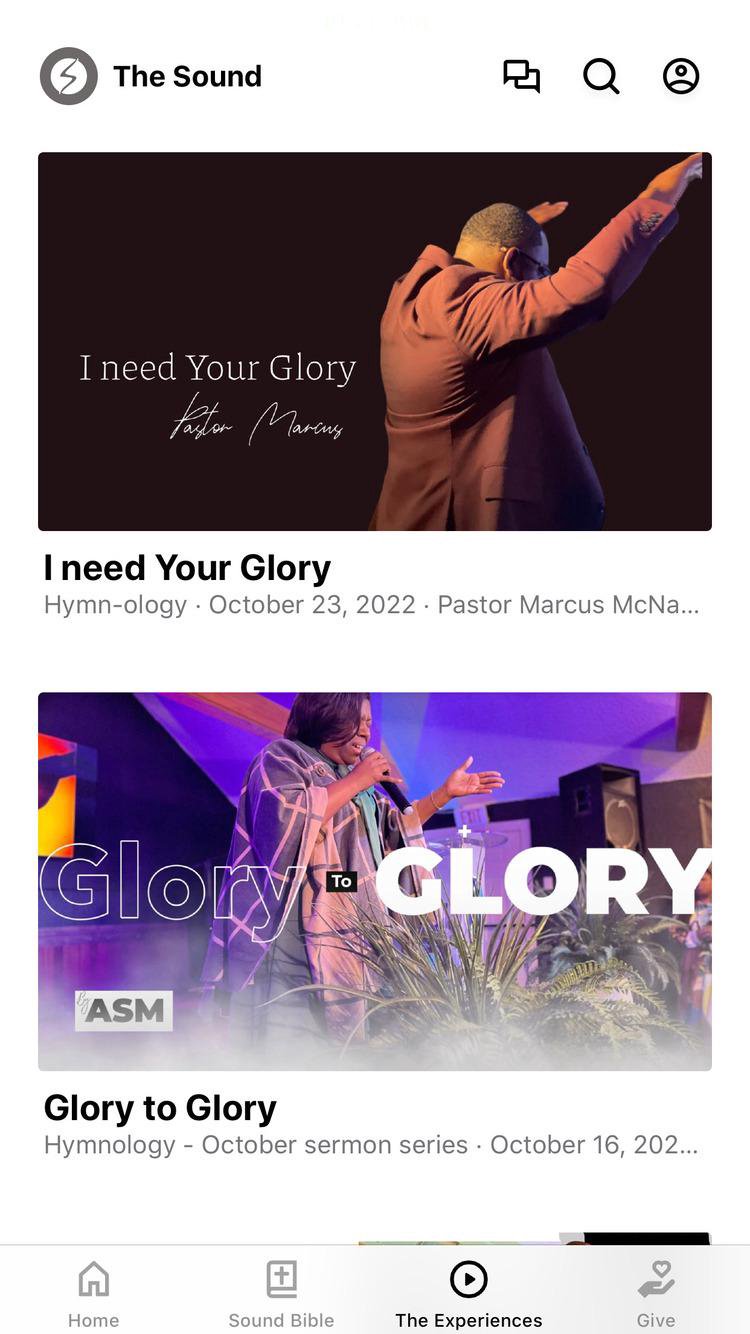Select The Experiences tab
Image resolution: width=750 pixels, height=1334 pixels.
(468, 1293)
